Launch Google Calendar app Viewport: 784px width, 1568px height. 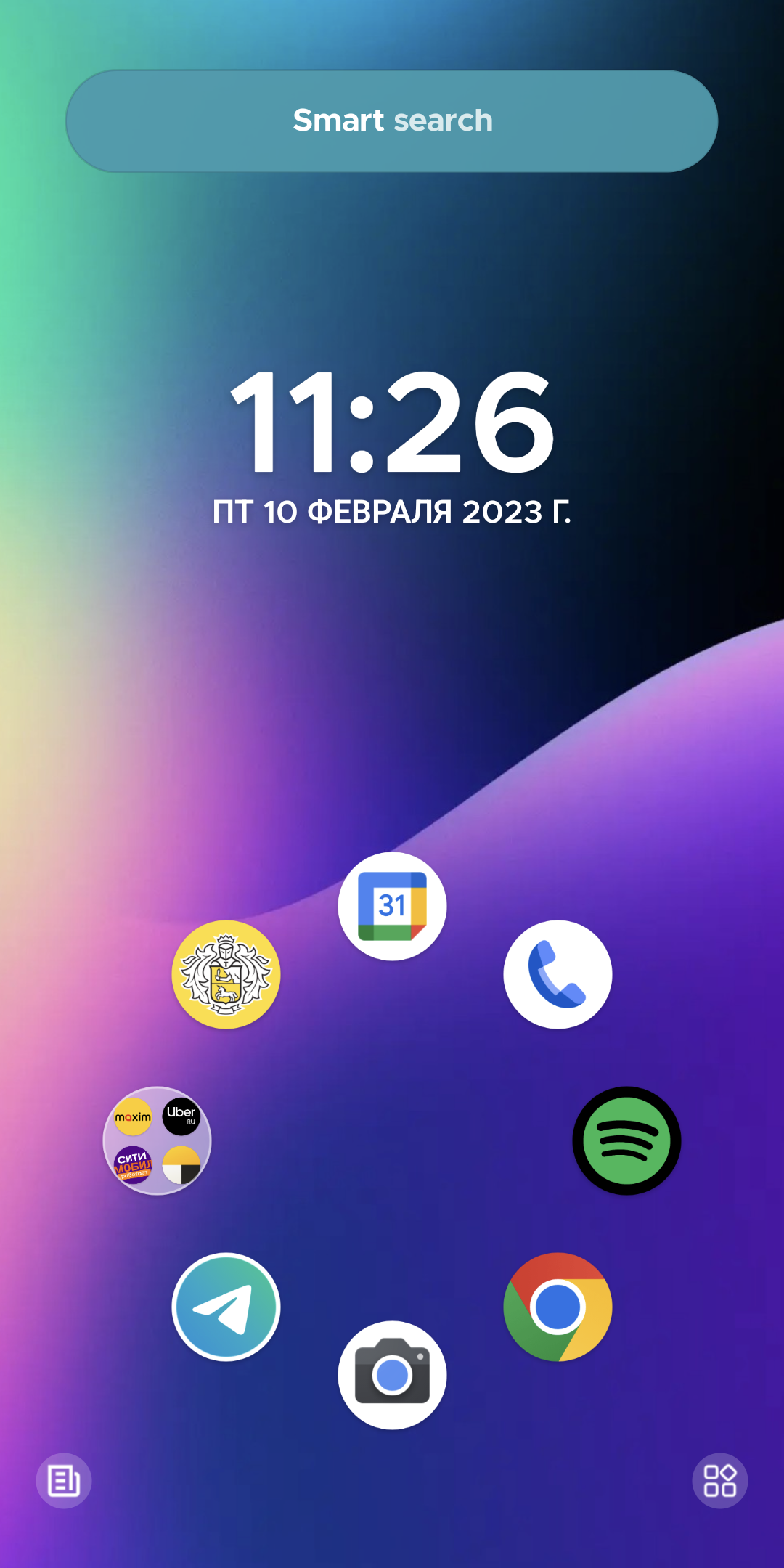click(x=392, y=906)
